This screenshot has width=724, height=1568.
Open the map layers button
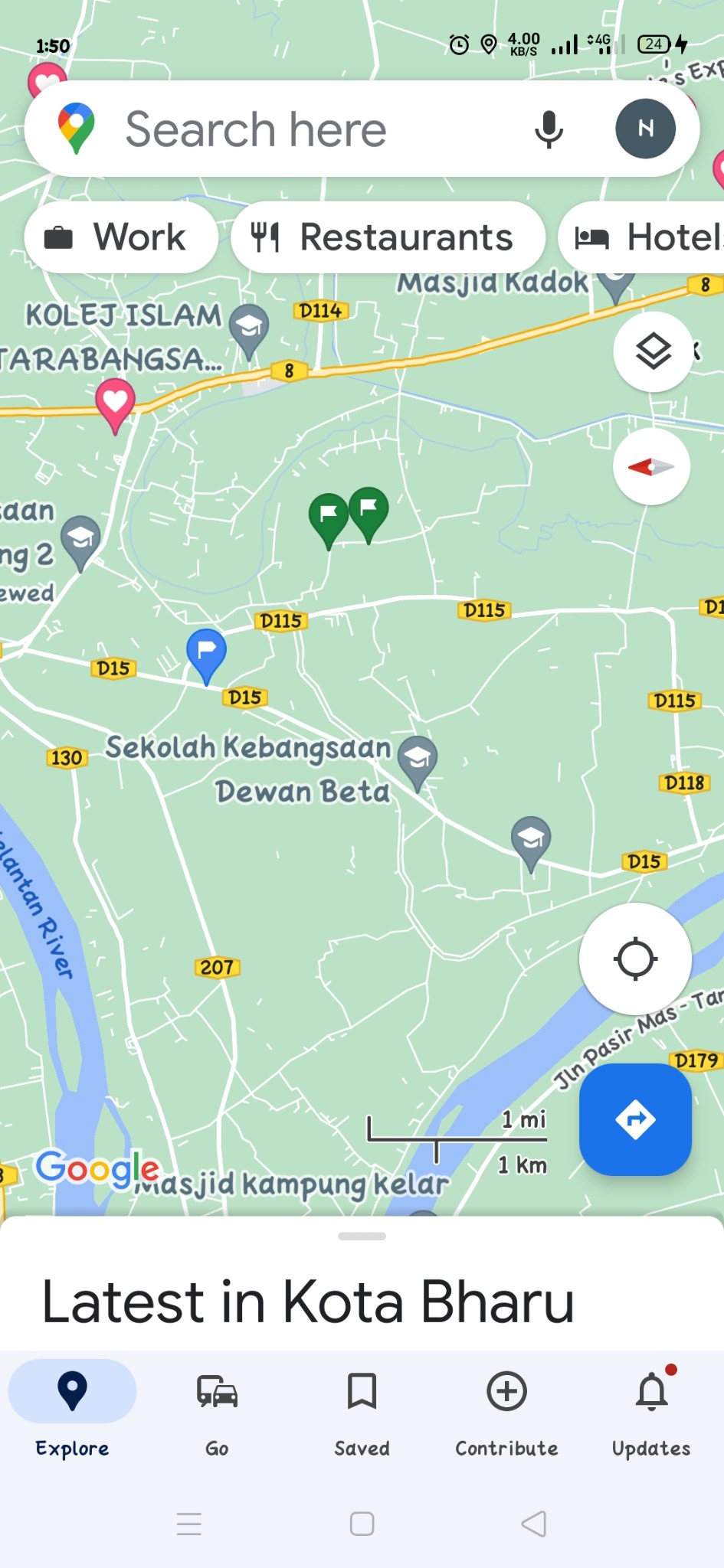pos(653,352)
